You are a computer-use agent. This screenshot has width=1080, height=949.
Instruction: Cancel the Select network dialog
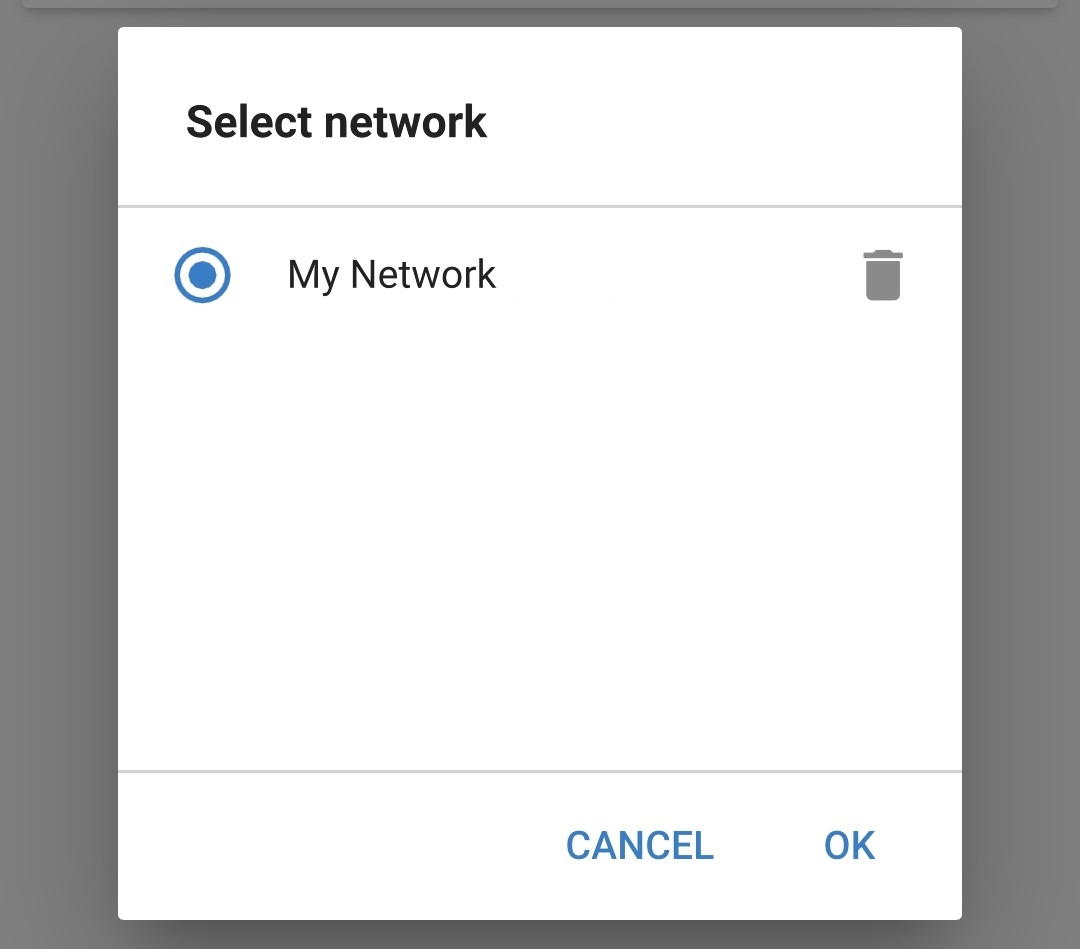click(640, 846)
